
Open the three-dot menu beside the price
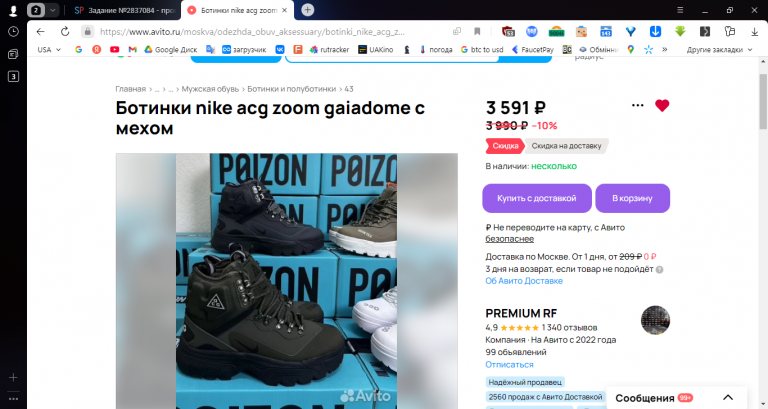coord(638,105)
